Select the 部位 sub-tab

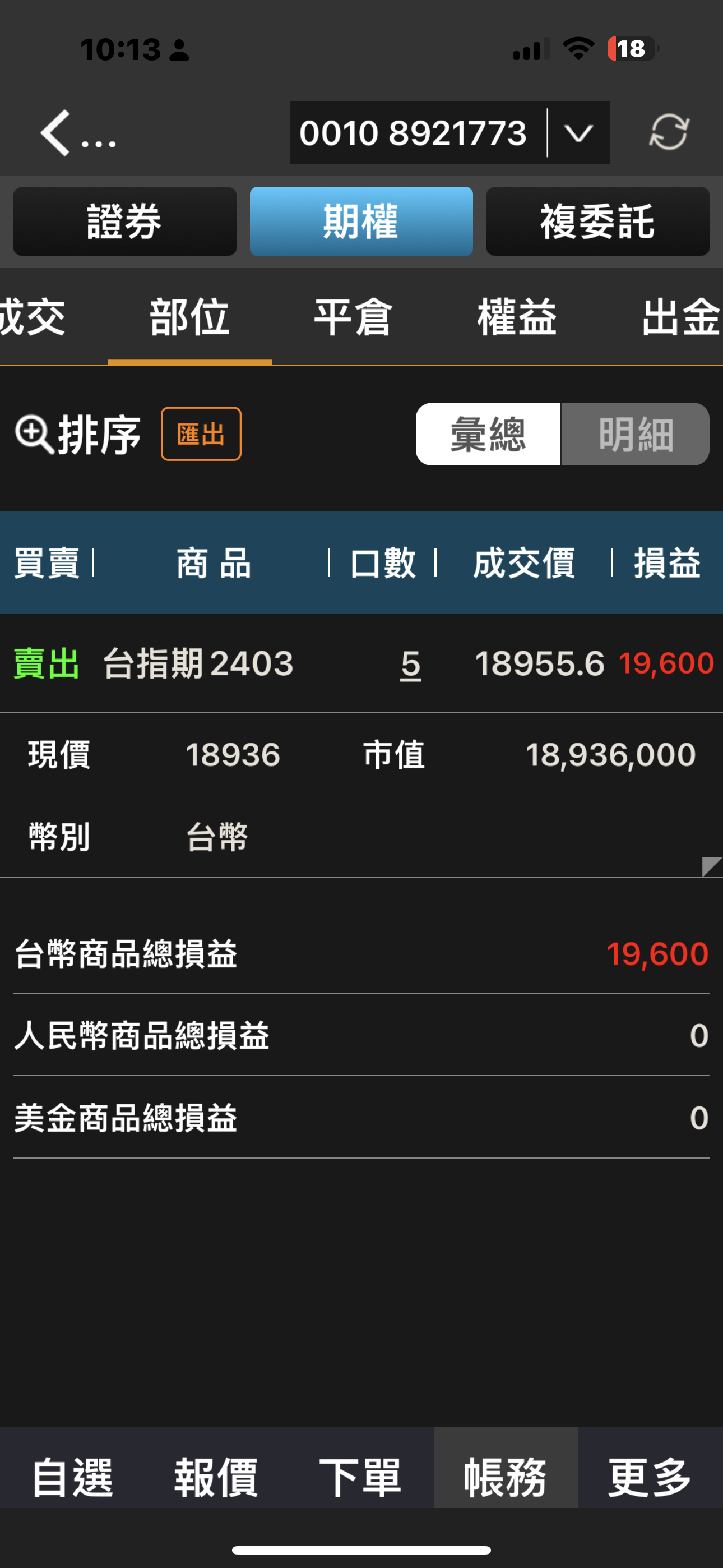point(190,317)
